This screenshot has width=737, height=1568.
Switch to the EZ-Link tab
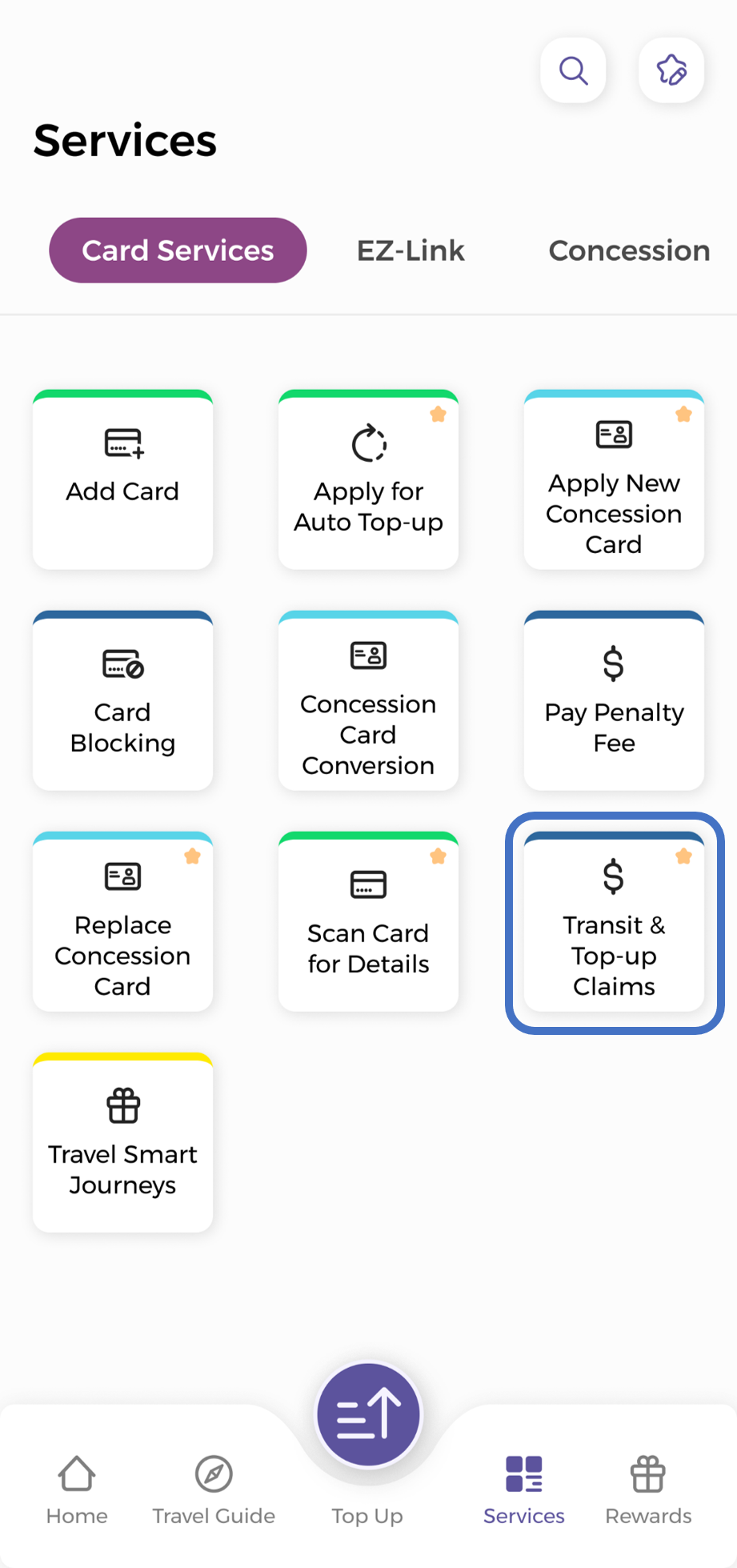pyautogui.click(x=411, y=251)
